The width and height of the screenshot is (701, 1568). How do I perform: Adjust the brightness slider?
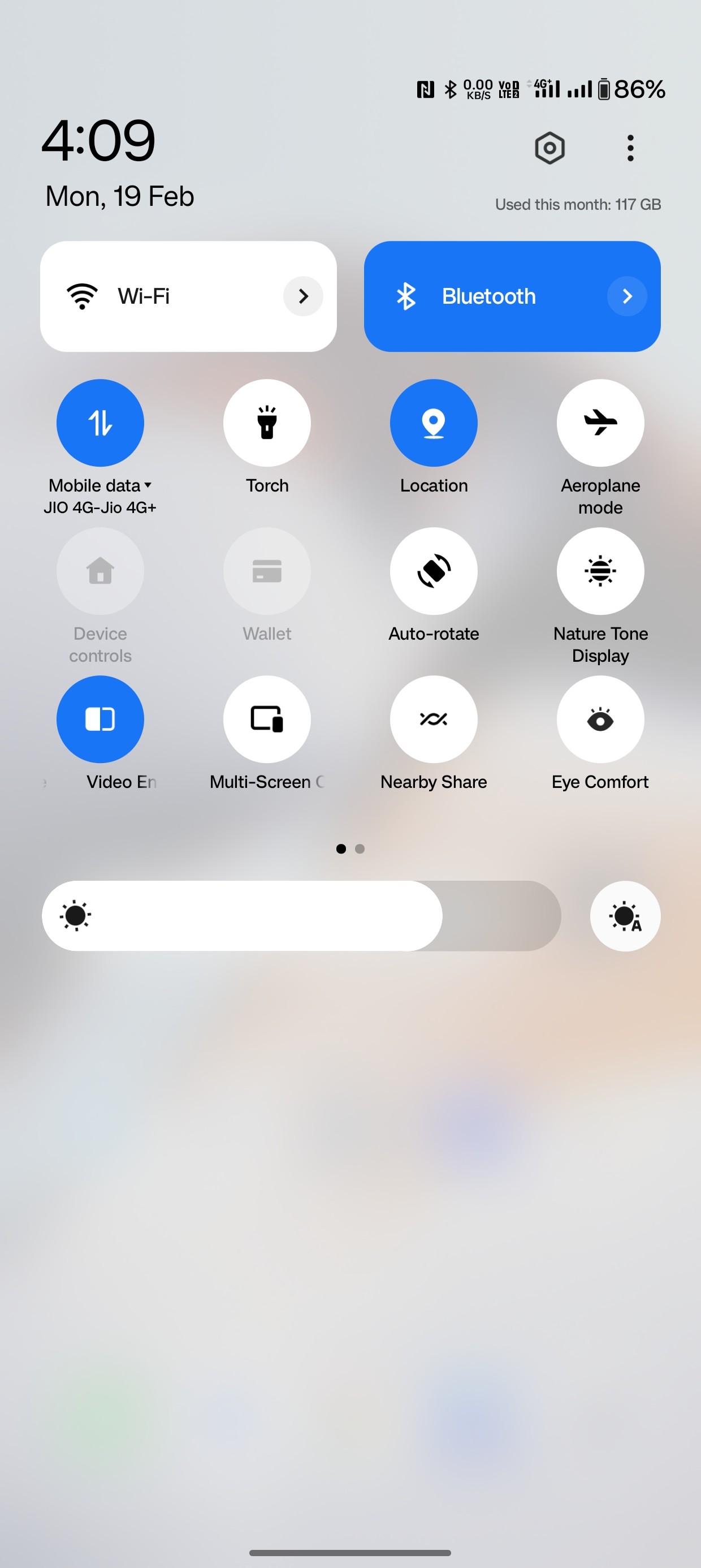301,915
